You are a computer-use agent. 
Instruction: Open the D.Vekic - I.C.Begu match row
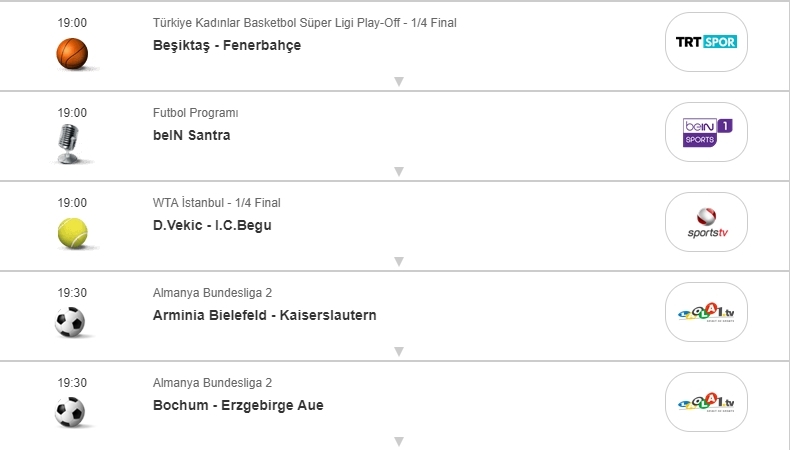click(x=212, y=225)
